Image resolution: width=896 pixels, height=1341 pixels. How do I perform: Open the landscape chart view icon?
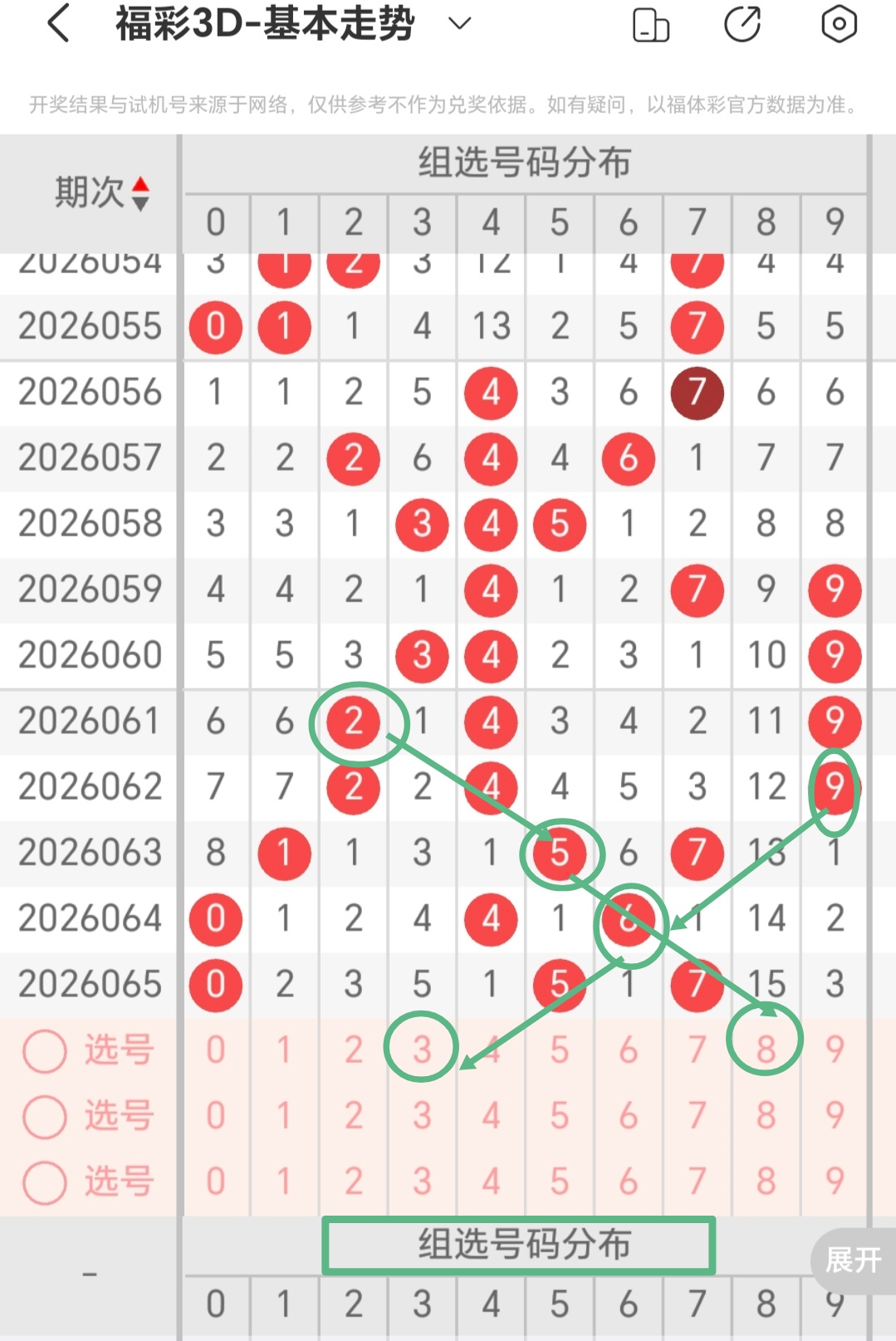[651, 25]
